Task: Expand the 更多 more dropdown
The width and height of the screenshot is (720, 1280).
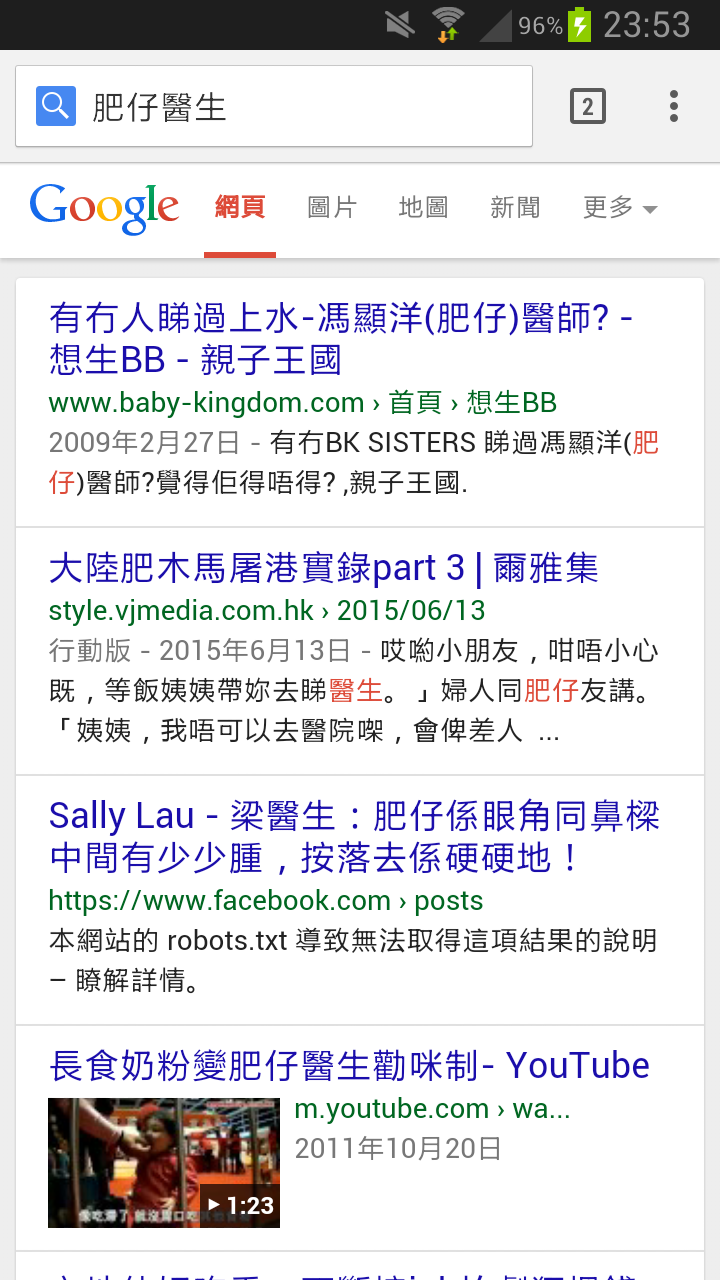Action: (620, 208)
